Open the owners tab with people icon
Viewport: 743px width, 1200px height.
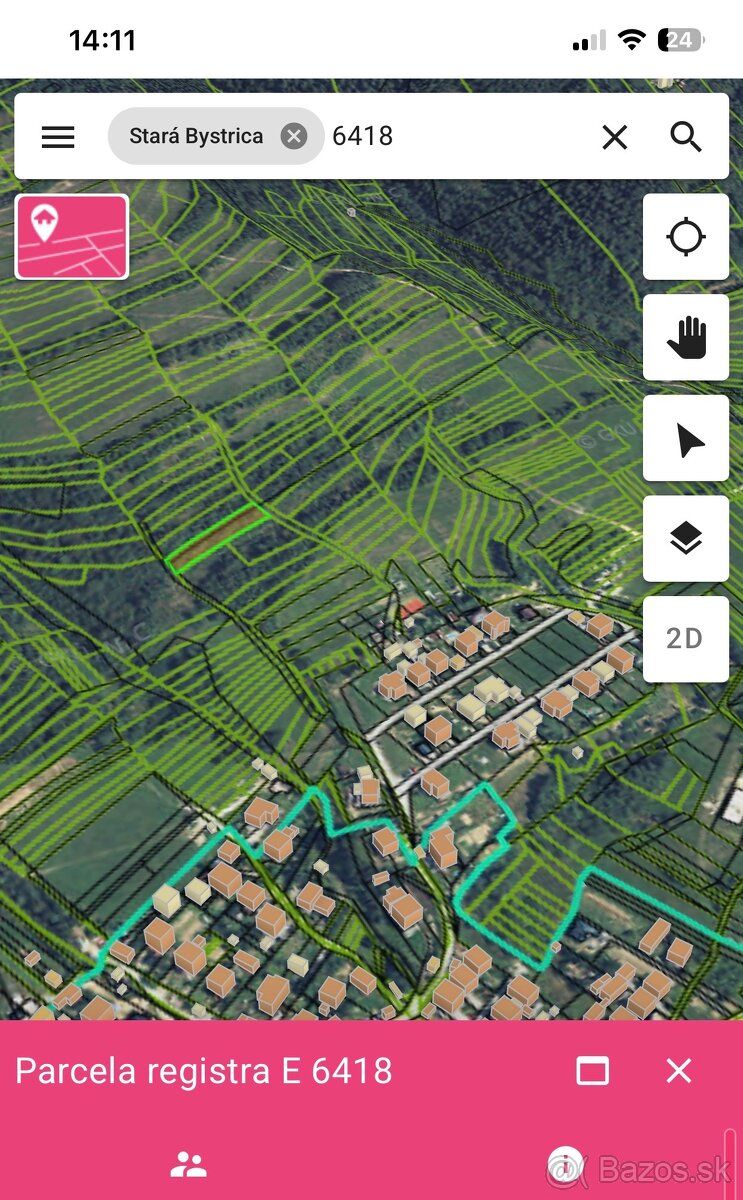[x=188, y=1164]
